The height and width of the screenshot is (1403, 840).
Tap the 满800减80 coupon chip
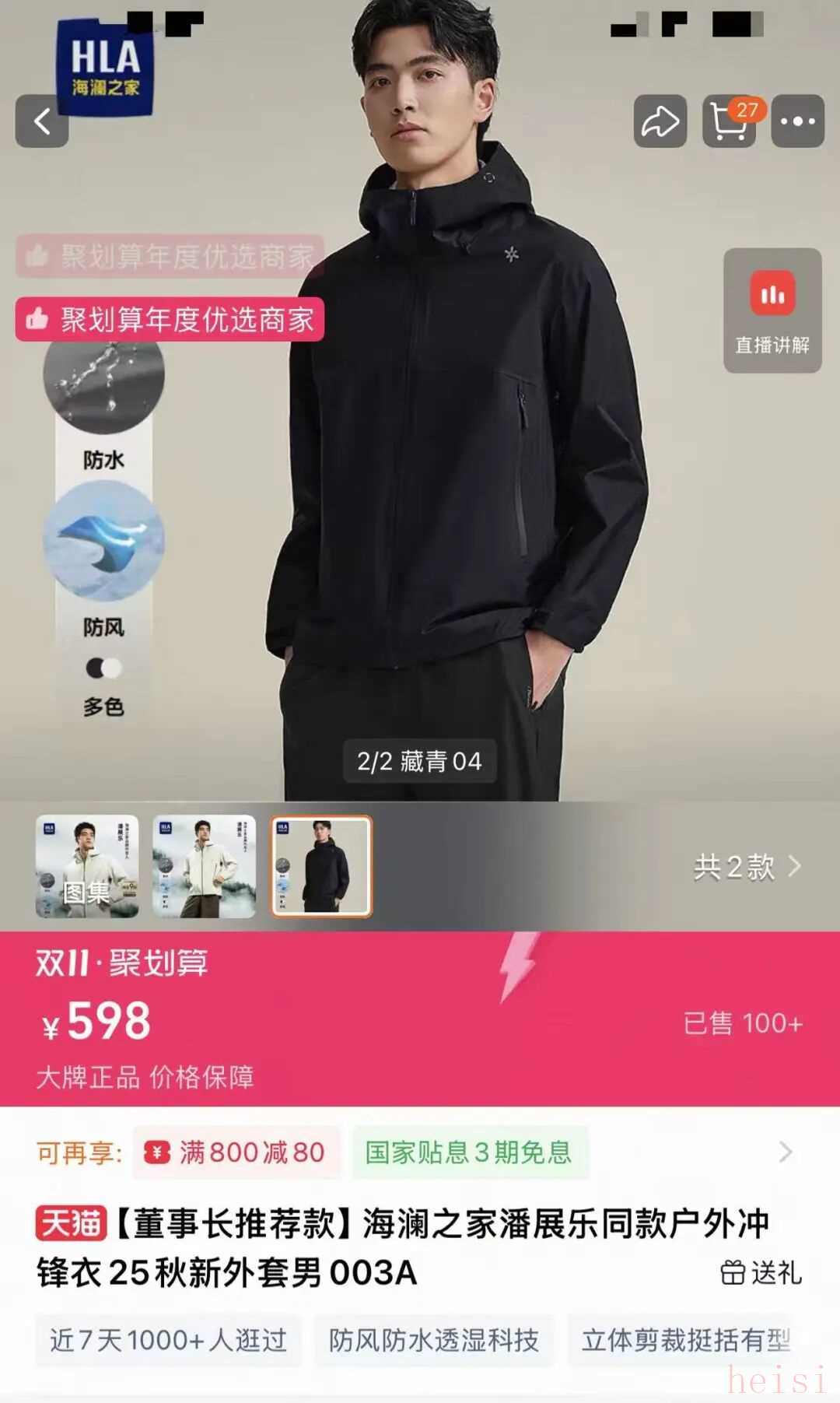point(236,1152)
